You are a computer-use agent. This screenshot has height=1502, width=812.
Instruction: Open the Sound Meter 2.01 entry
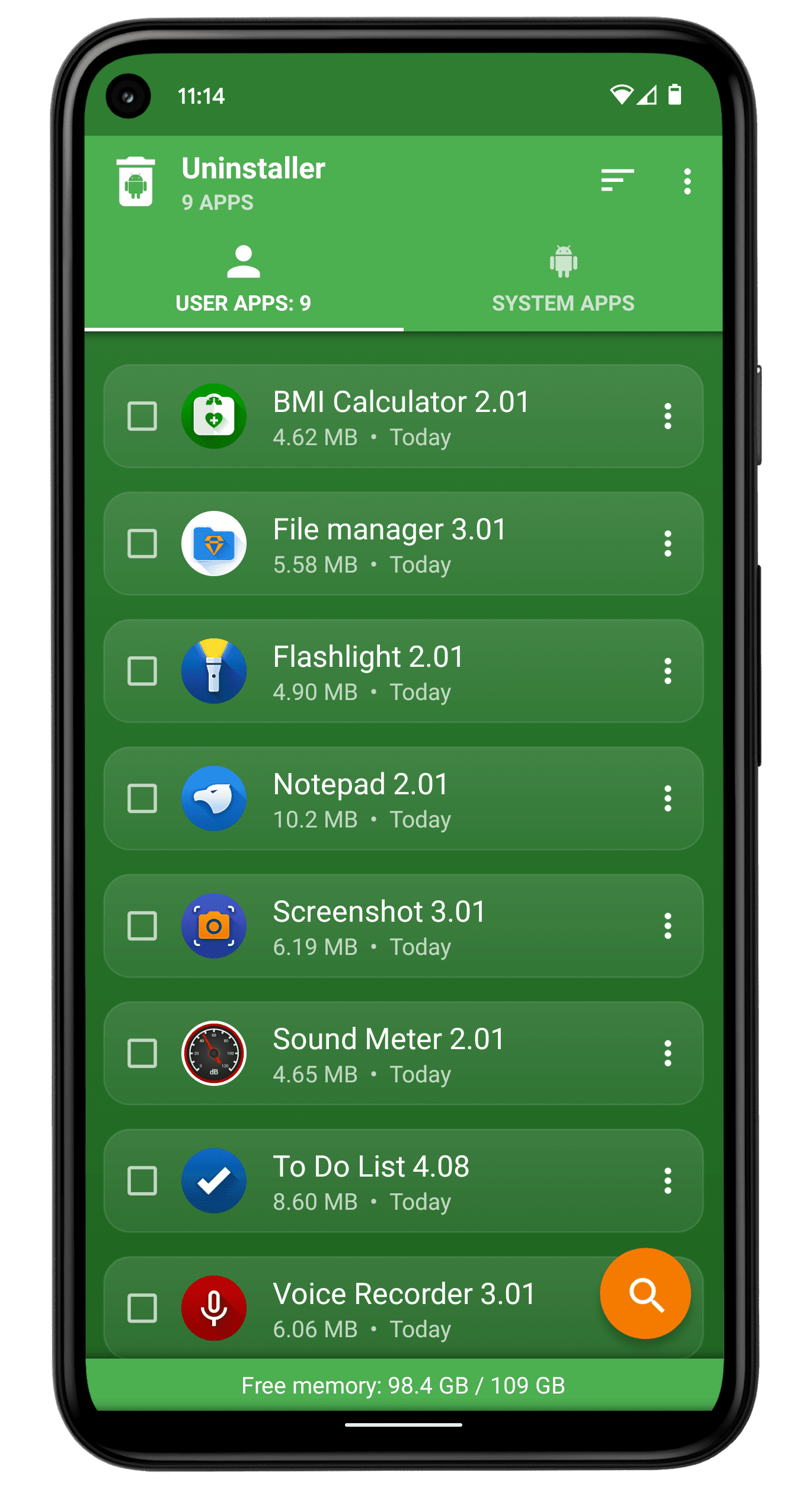pos(389,1053)
